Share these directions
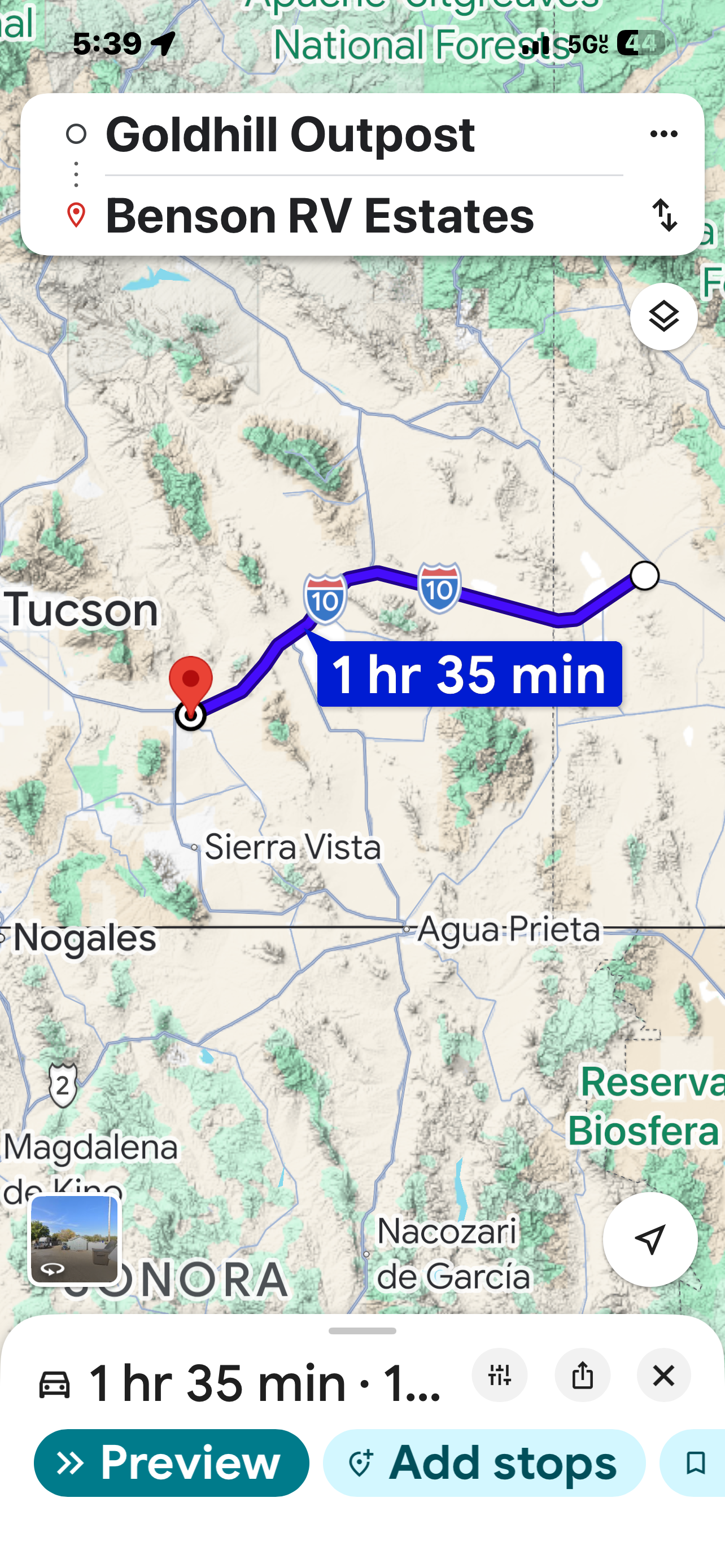The width and height of the screenshot is (725, 1568). [582, 1375]
